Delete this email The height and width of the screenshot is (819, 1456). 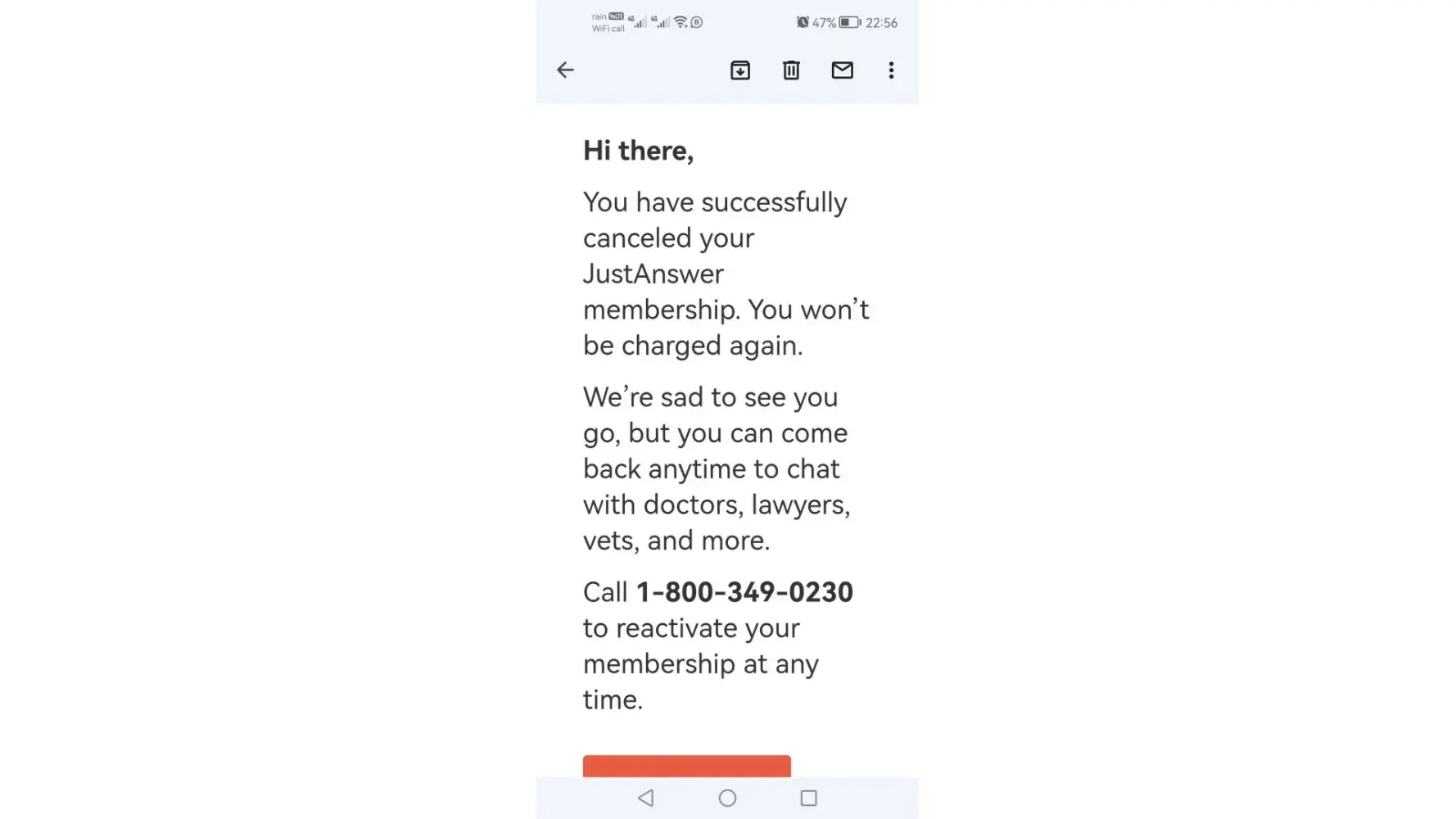tap(790, 70)
